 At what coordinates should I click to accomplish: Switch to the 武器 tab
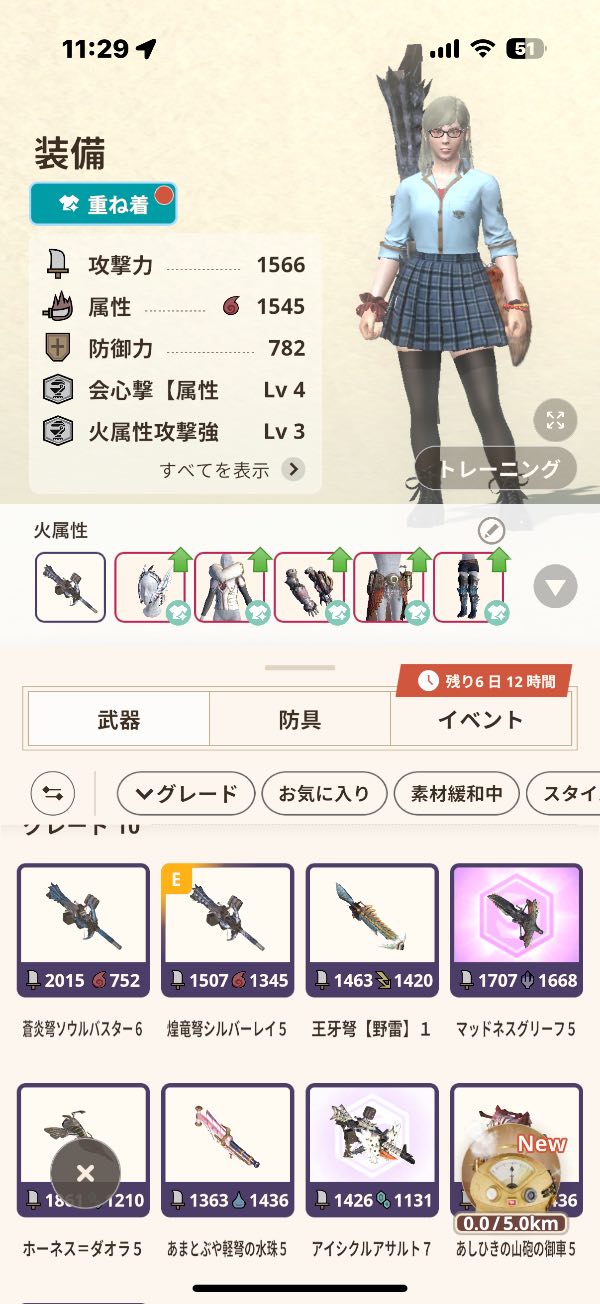coord(118,719)
